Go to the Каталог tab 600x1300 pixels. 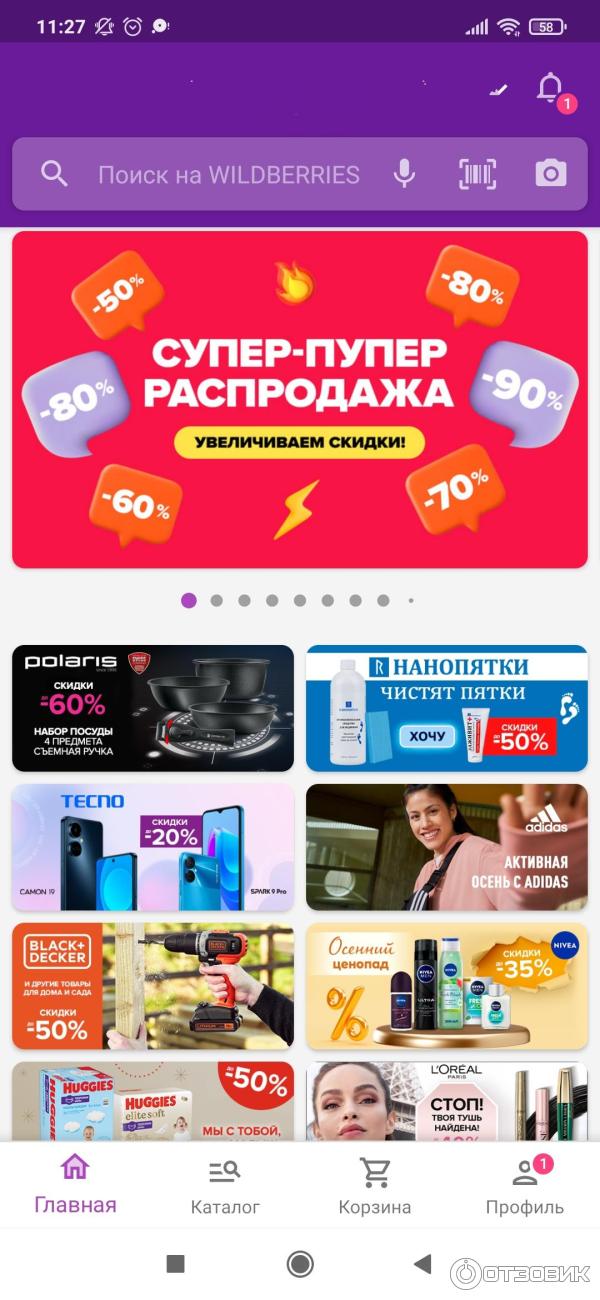(x=225, y=1185)
